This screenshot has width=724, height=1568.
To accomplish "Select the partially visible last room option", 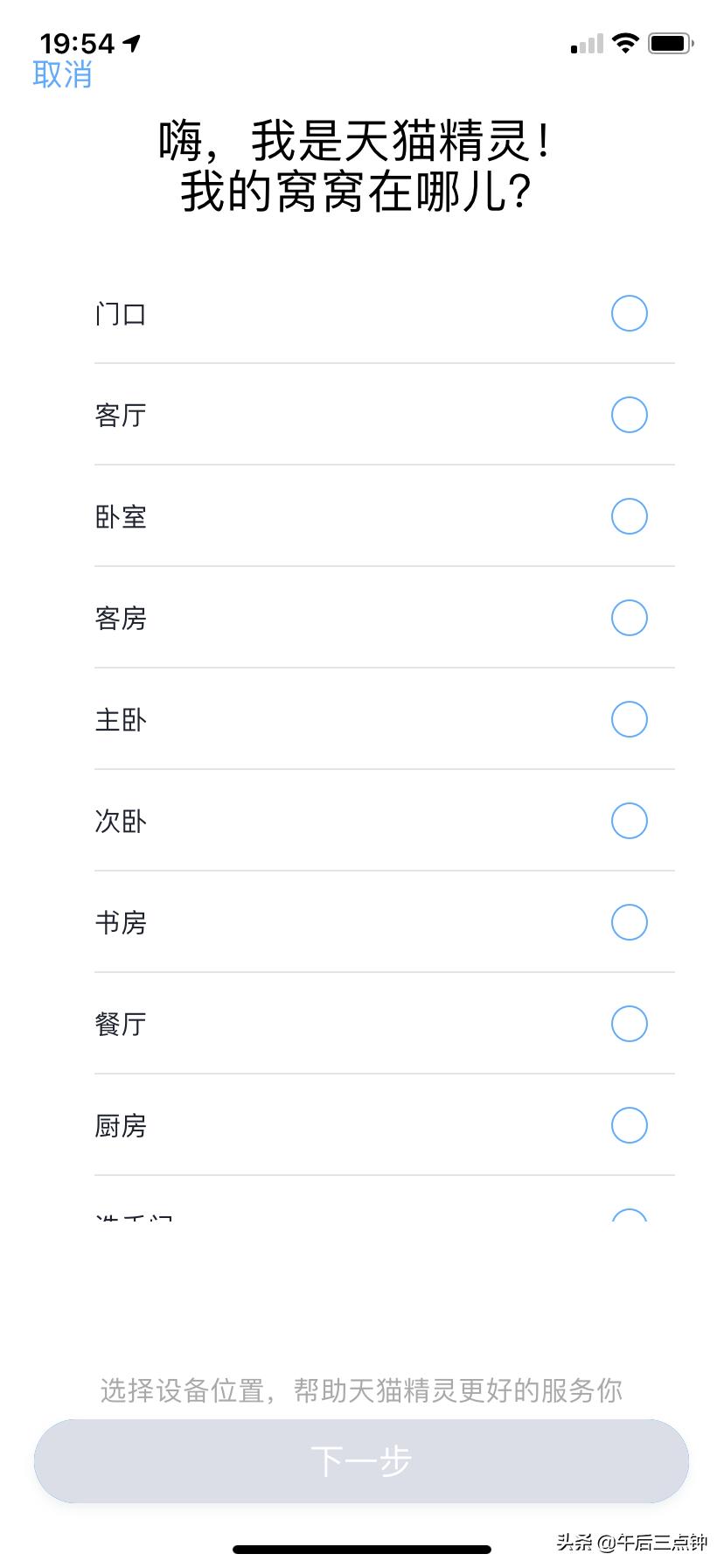I will (x=629, y=1218).
